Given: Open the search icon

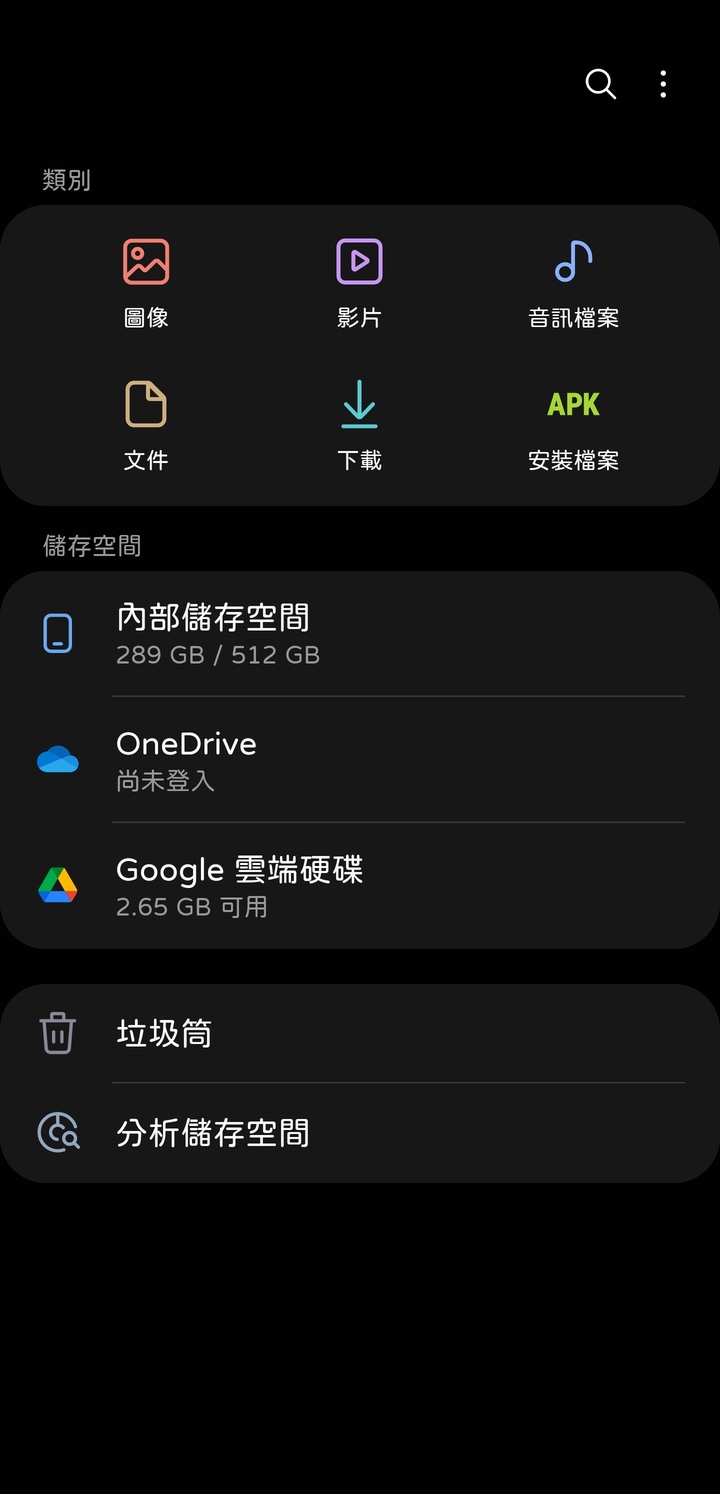Looking at the screenshot, I should pos(600,84).
